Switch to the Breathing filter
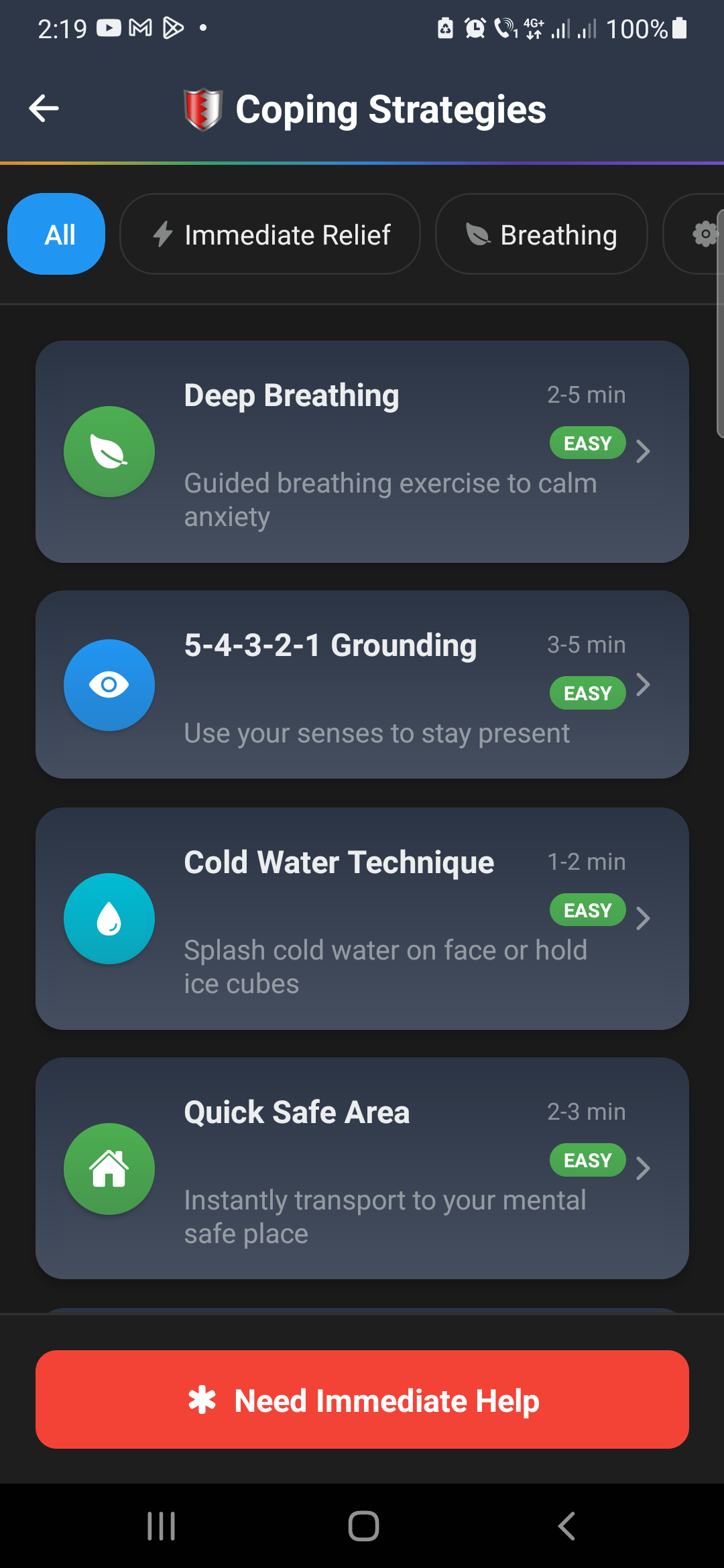724x1568 pixels. point(541,235)
